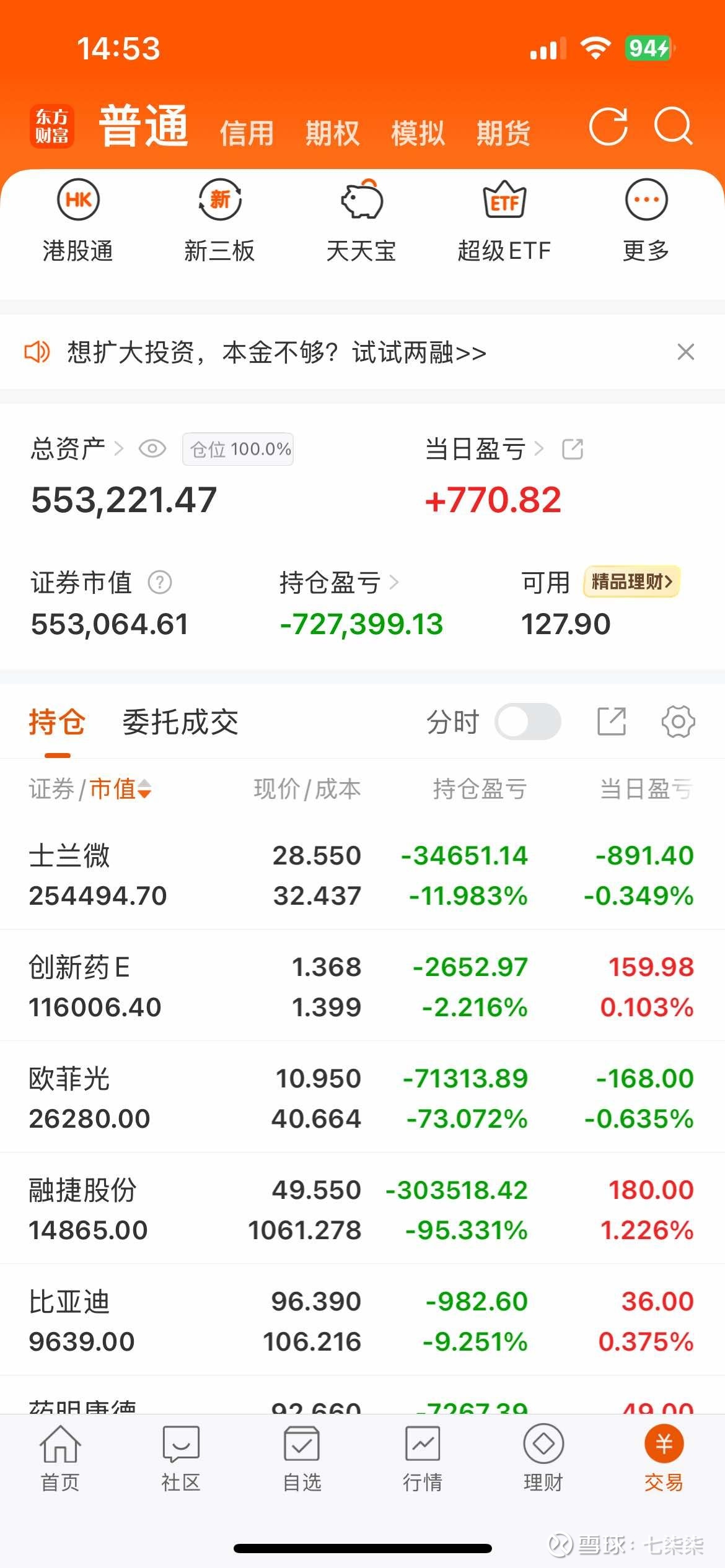Expand 持仓盈亏 details arrow
This screenshot has height=1568, width=725.
coord(395,583)
